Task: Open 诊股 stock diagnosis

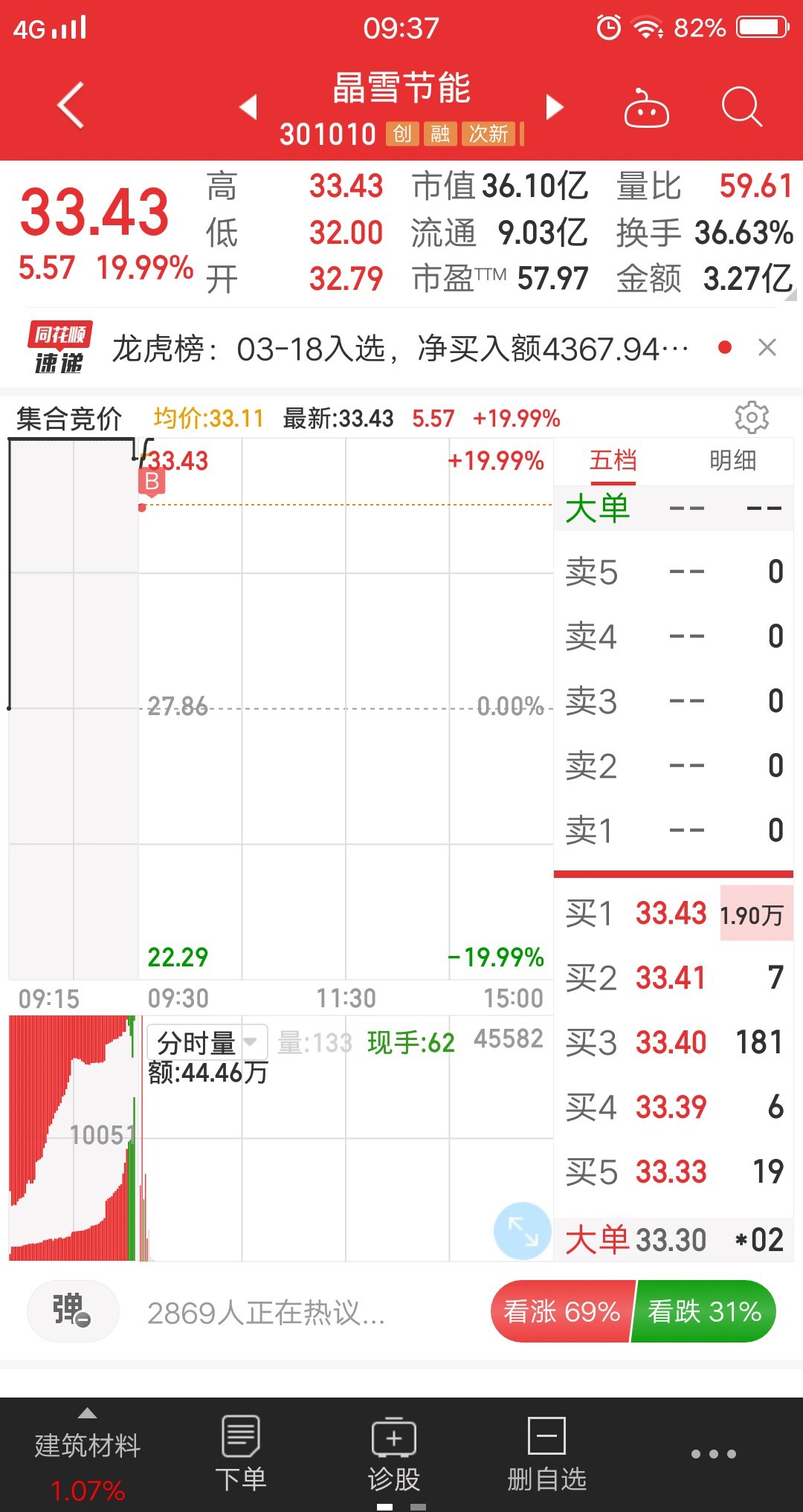Action: [394, 1454]
